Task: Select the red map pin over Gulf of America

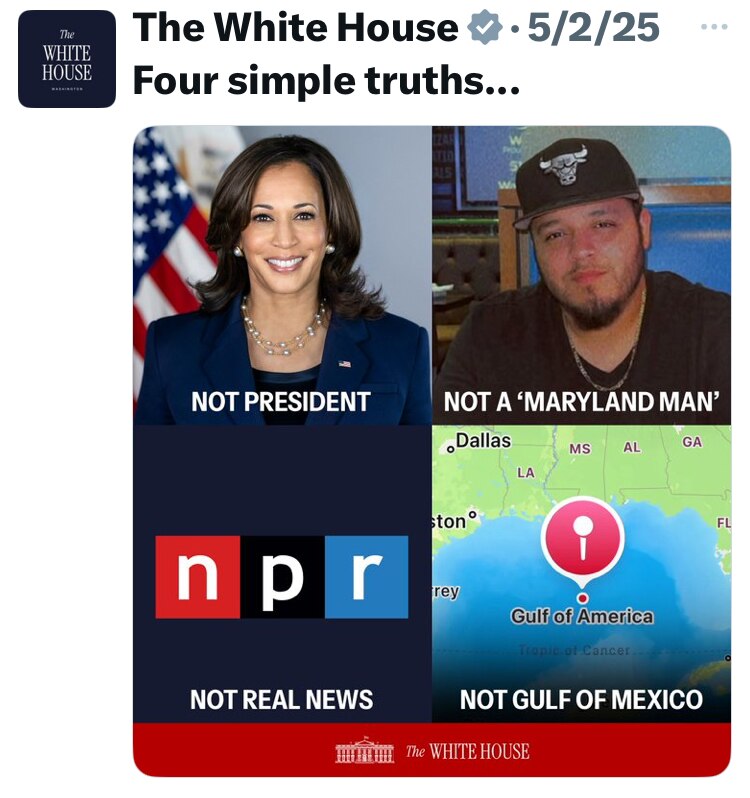Action: (582, 539)
